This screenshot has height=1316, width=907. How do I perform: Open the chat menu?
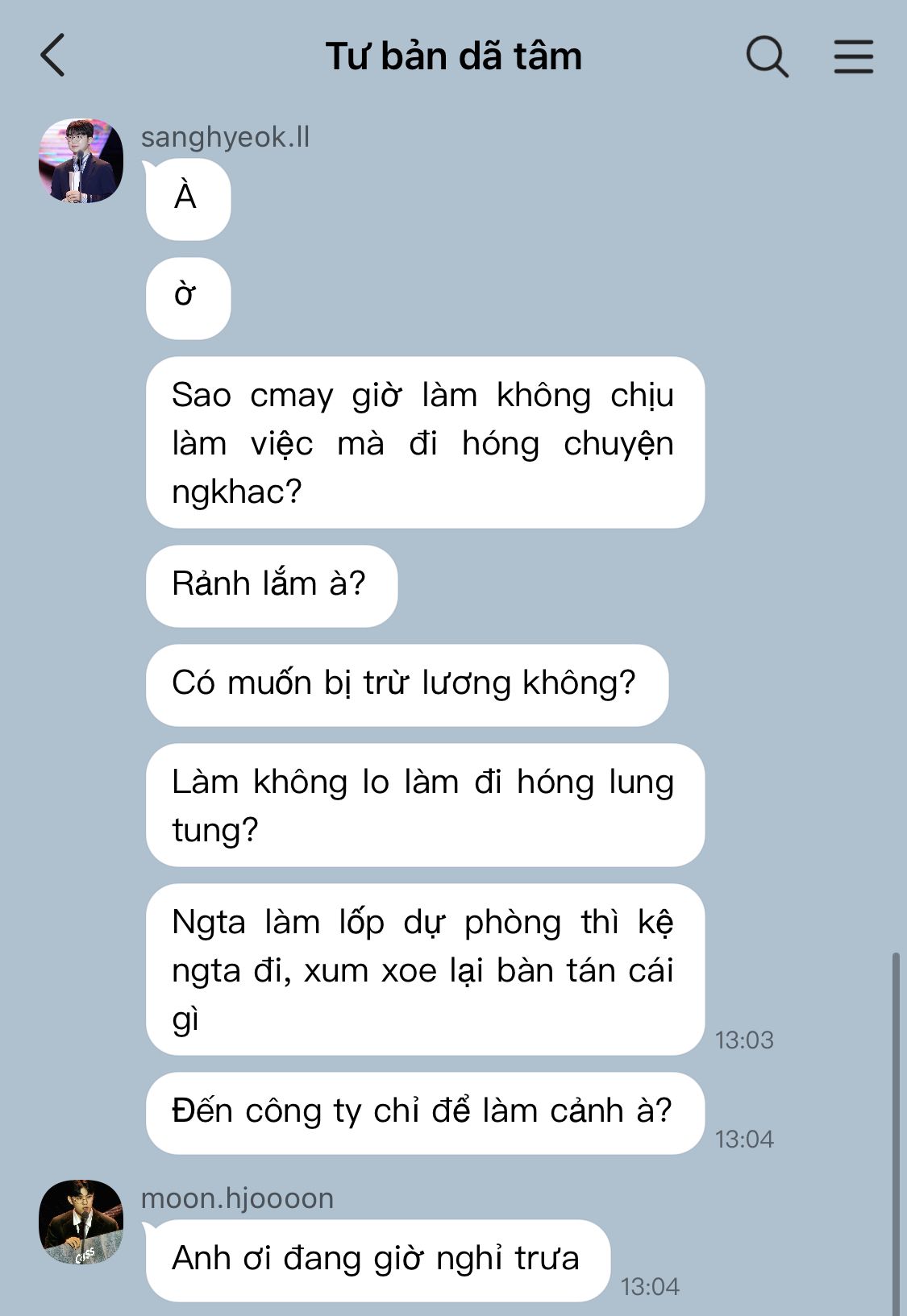point(853,56)
